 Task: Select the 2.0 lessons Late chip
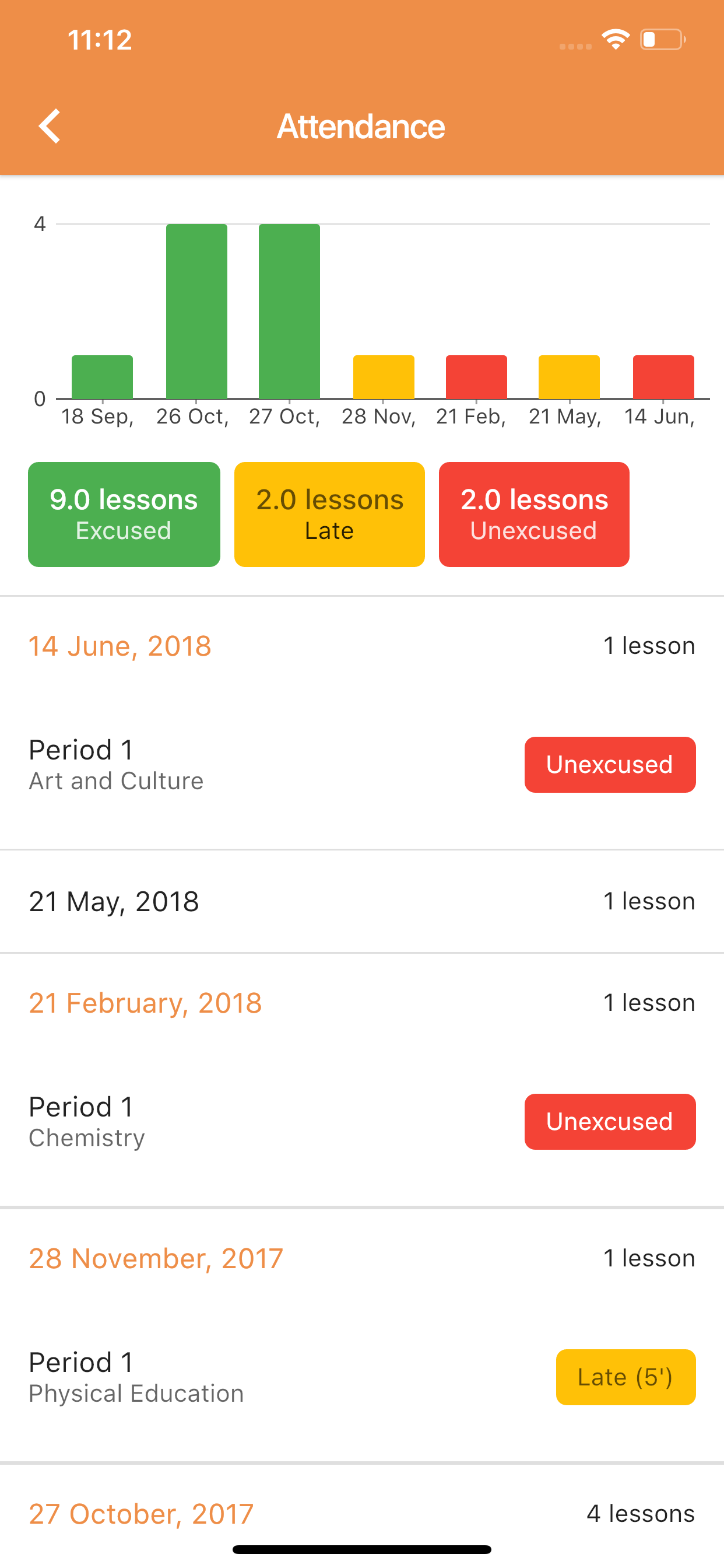point(329,514)
